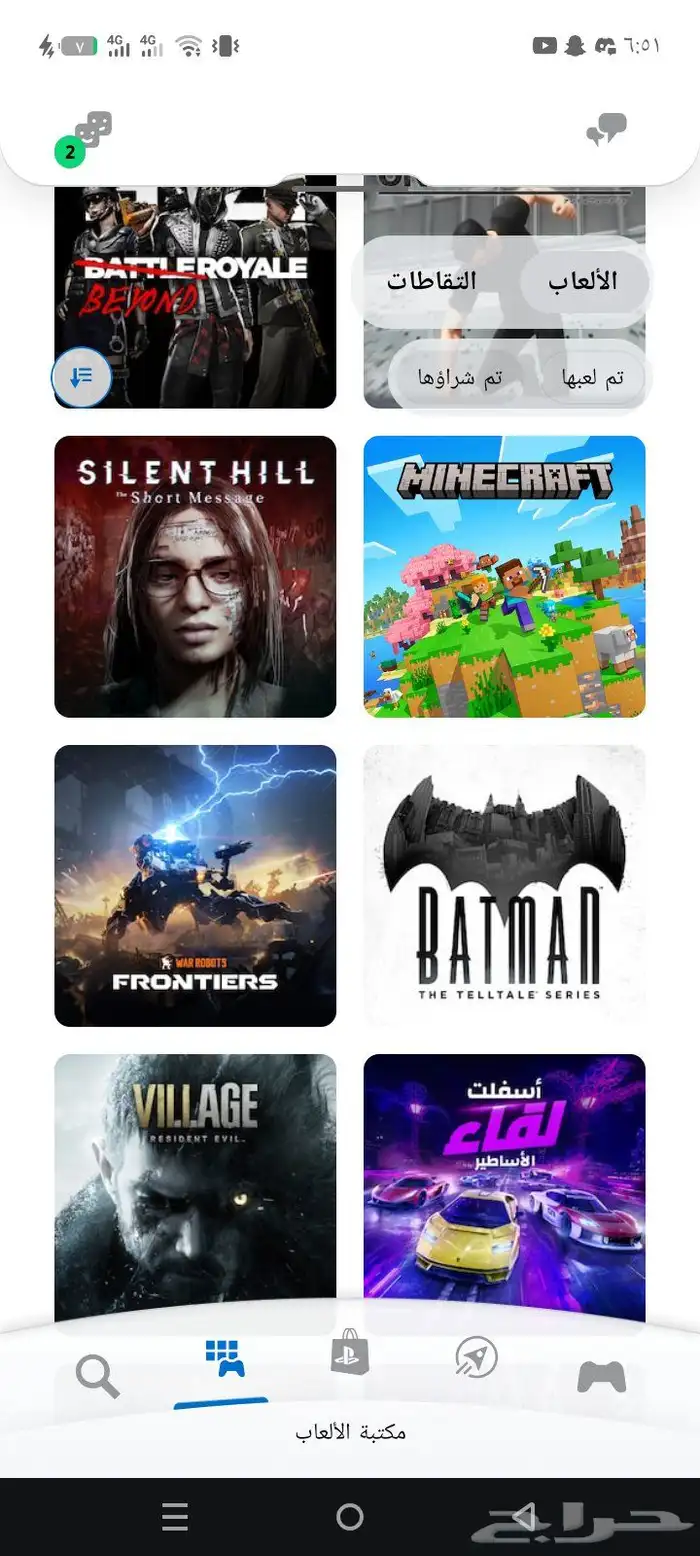Switch to the controller Play tab
This screenshot has width=700, height=1556.
click(601, 1376)
